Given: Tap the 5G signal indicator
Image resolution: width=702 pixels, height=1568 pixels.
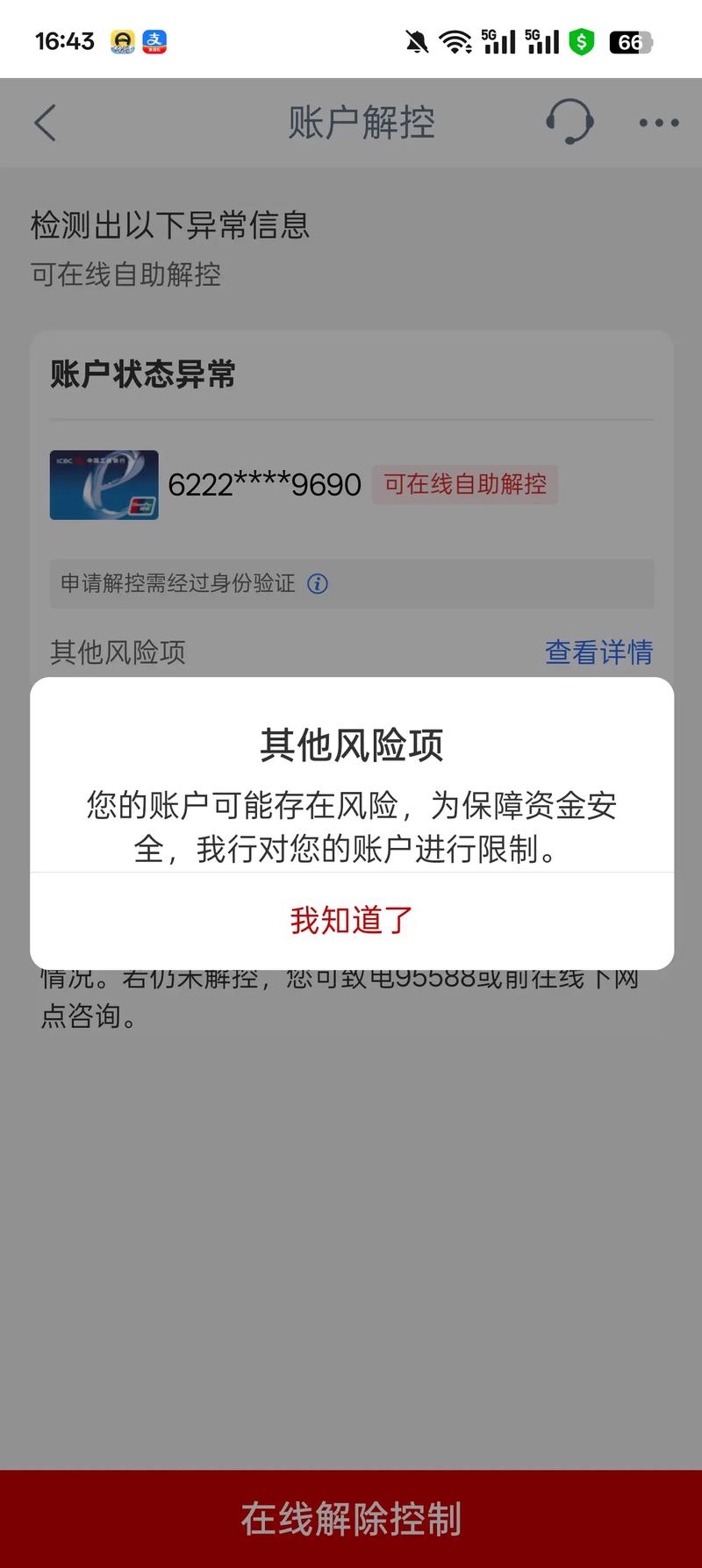Looking at the screenshot, I should pos(498,41).
